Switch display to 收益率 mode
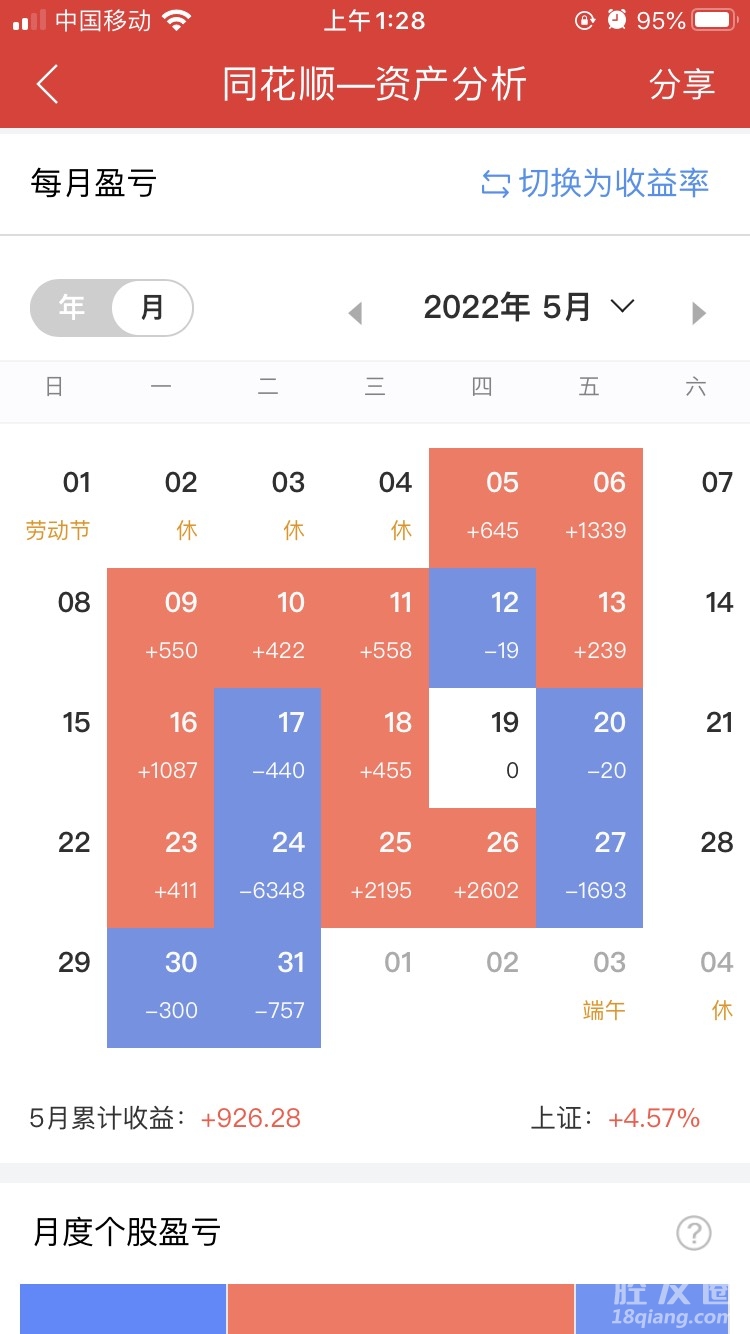 [x=596, y=183]
